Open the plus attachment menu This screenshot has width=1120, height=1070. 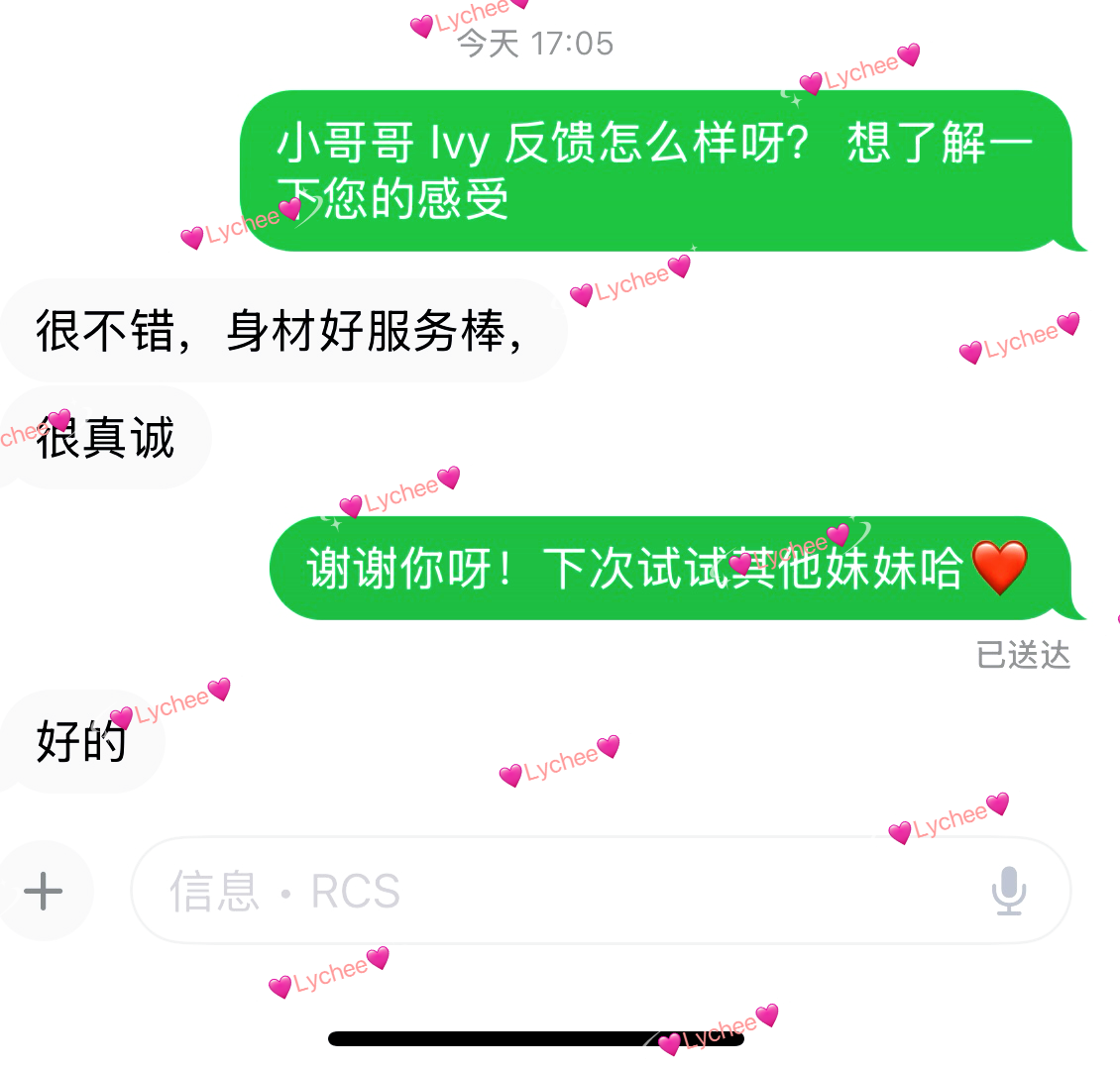pos(44,891)
